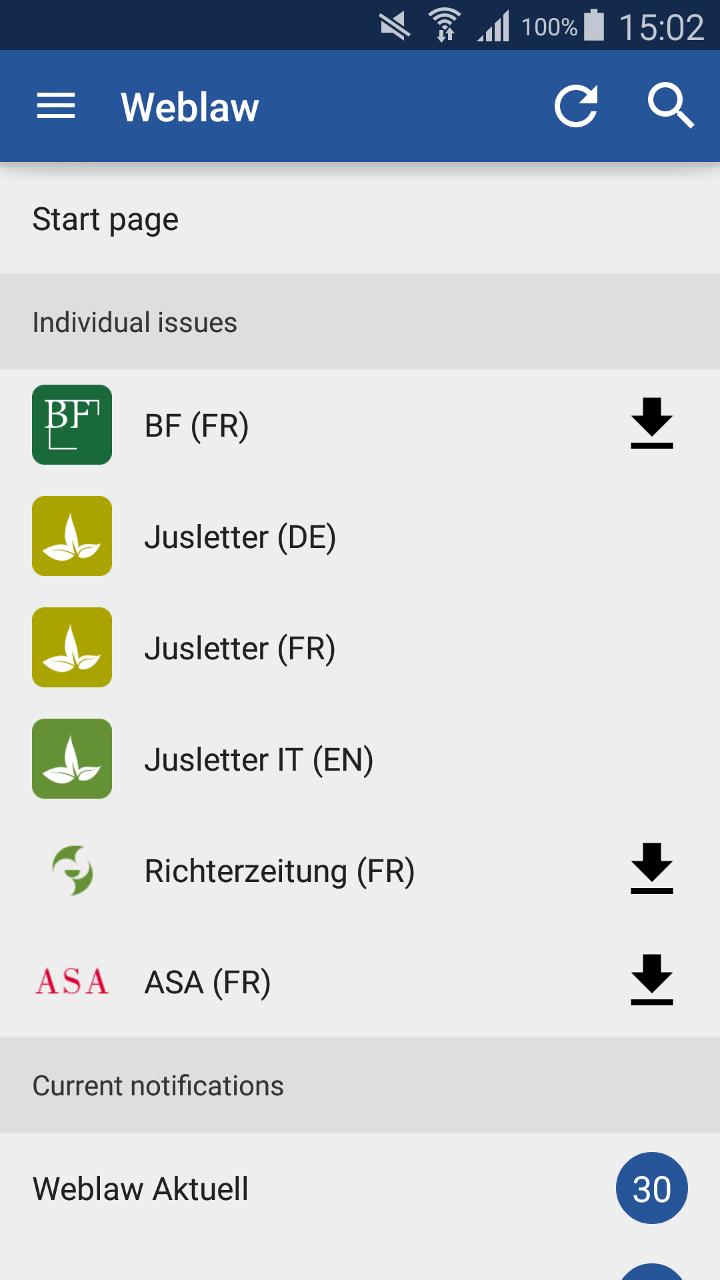720x1280 pixels.
Task: Download the ASA (FR) issue
Action: (652, 981)
